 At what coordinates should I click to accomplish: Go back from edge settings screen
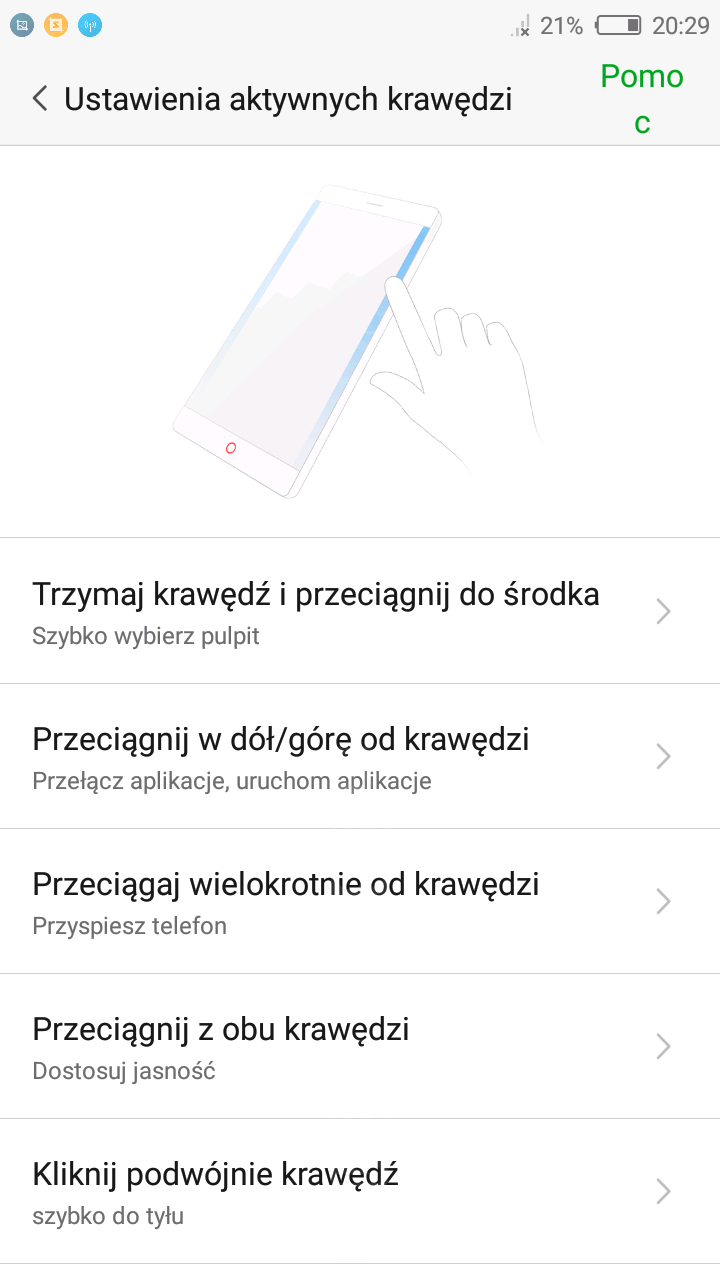[40, 99]
